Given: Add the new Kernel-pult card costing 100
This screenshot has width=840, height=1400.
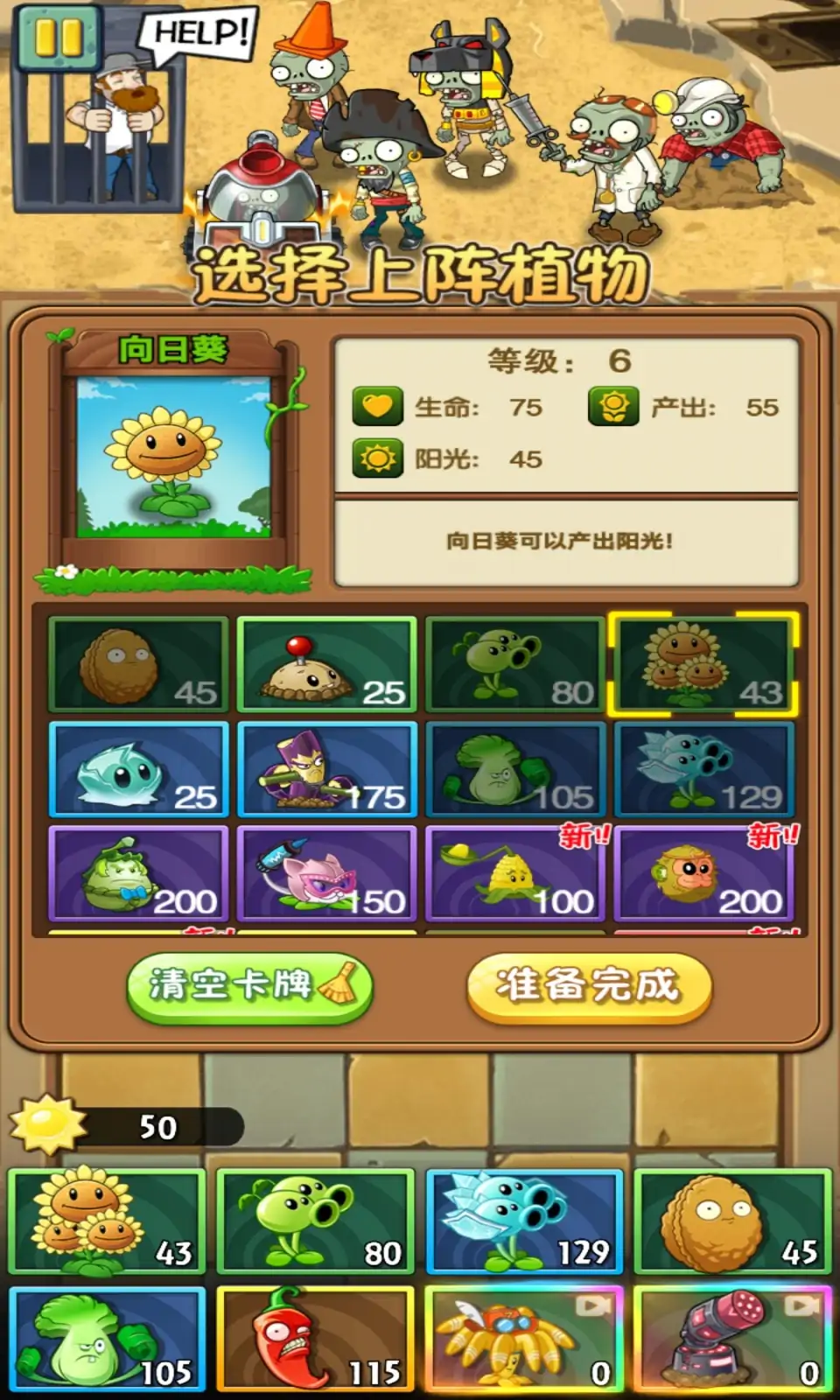Looking at the screenshot, I should point(515,873).
